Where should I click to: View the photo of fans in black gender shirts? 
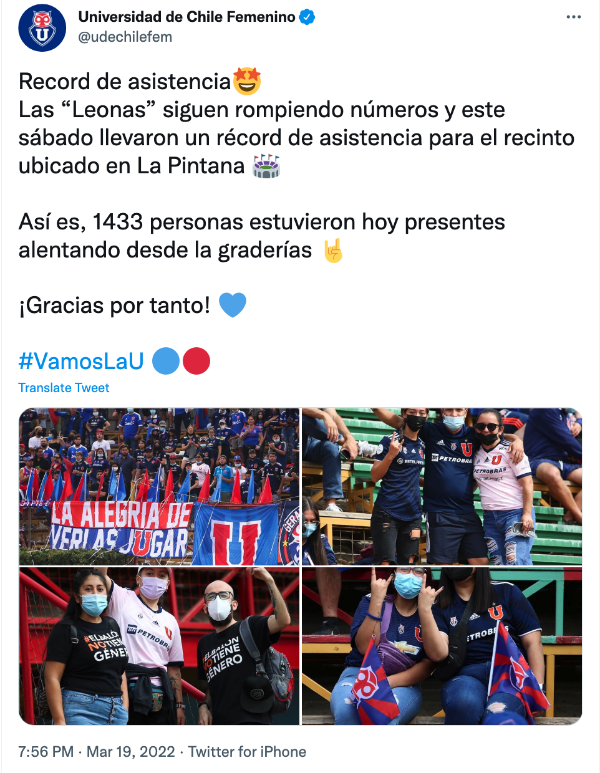tap(159, 646)
